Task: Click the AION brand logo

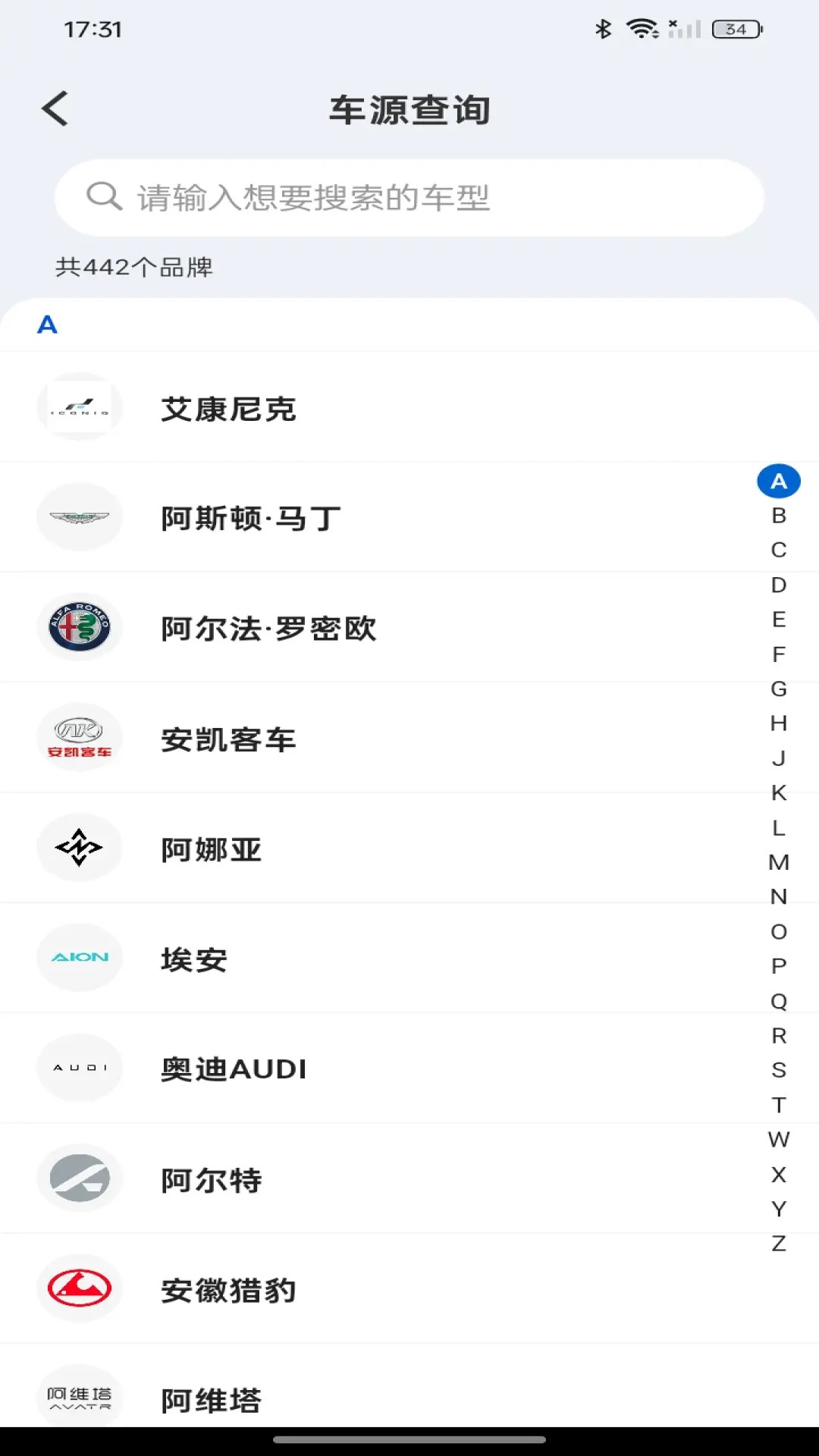Action: pyautogui.click(x=80, y=958)
